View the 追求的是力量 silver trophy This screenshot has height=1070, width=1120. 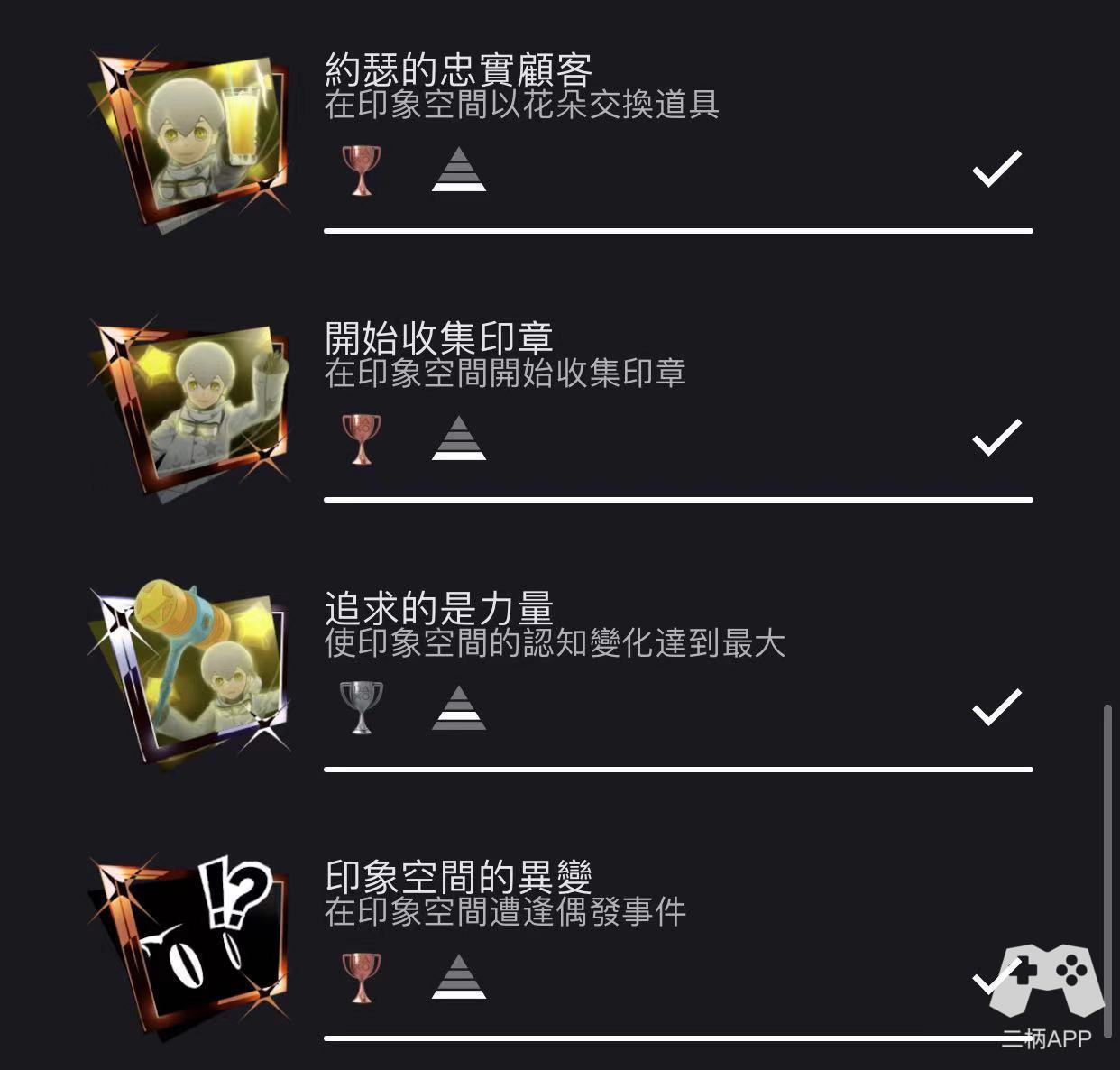438,609
